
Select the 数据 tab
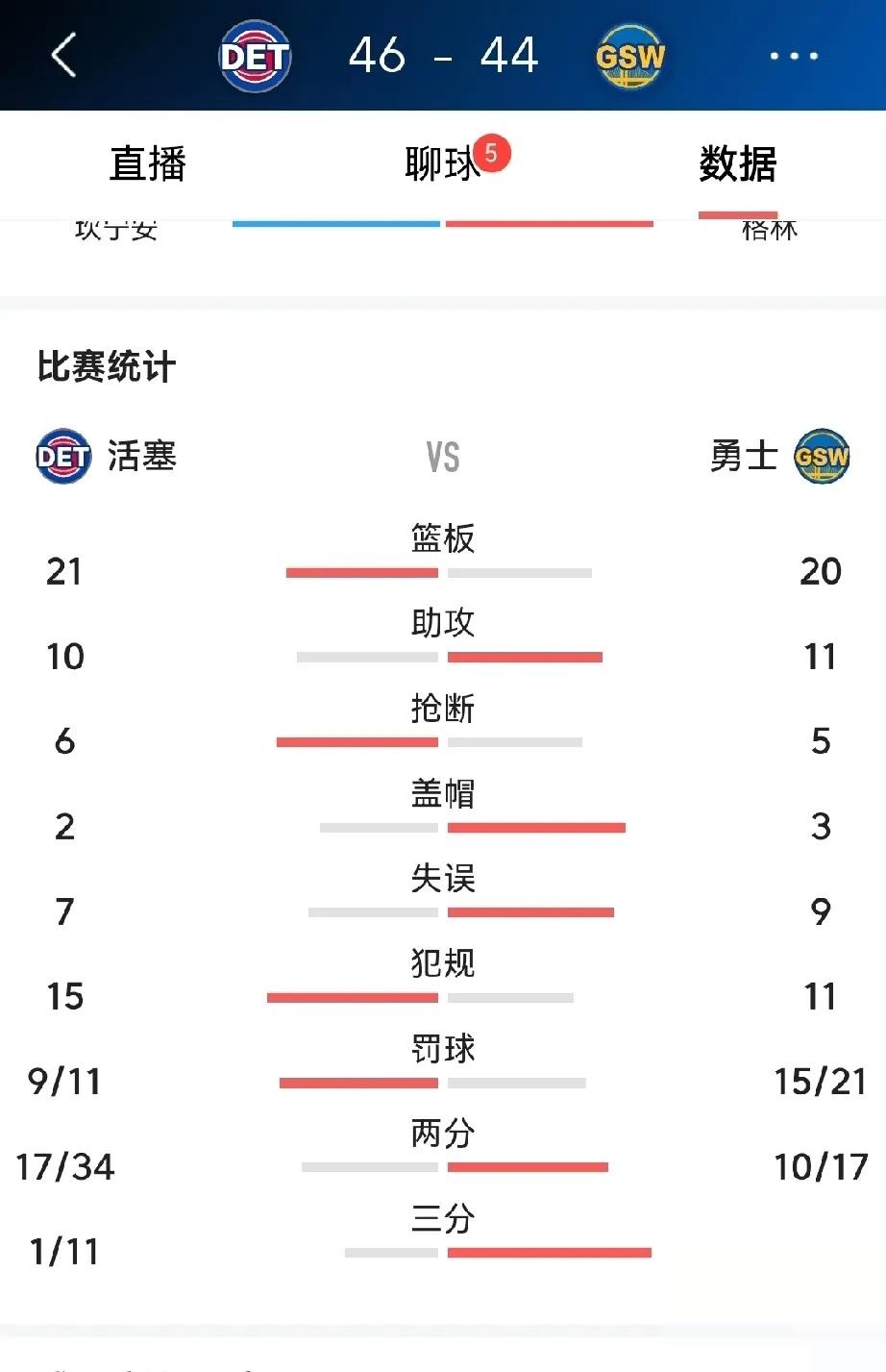click(737, 163)
